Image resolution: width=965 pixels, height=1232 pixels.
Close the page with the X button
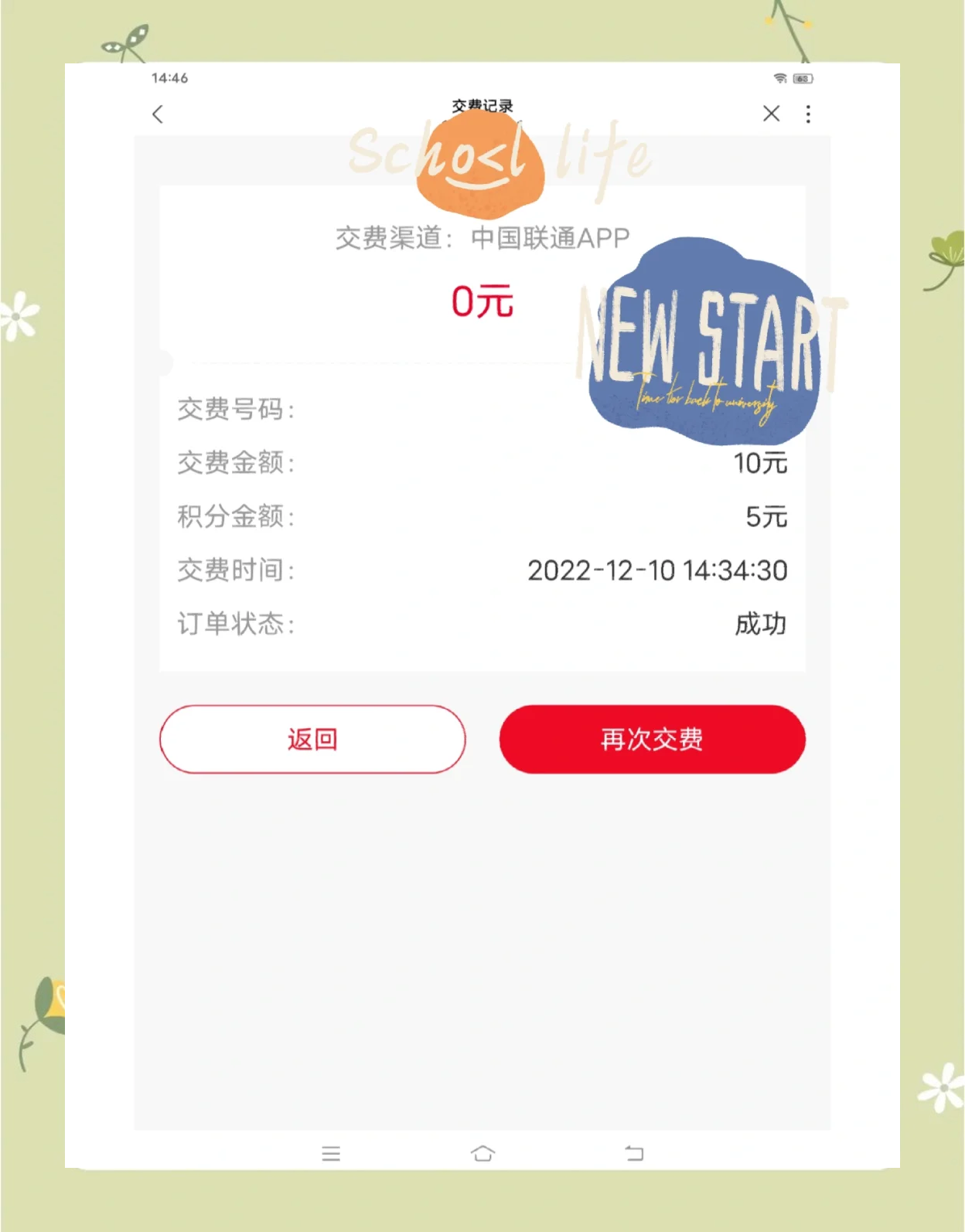[770, 114]
